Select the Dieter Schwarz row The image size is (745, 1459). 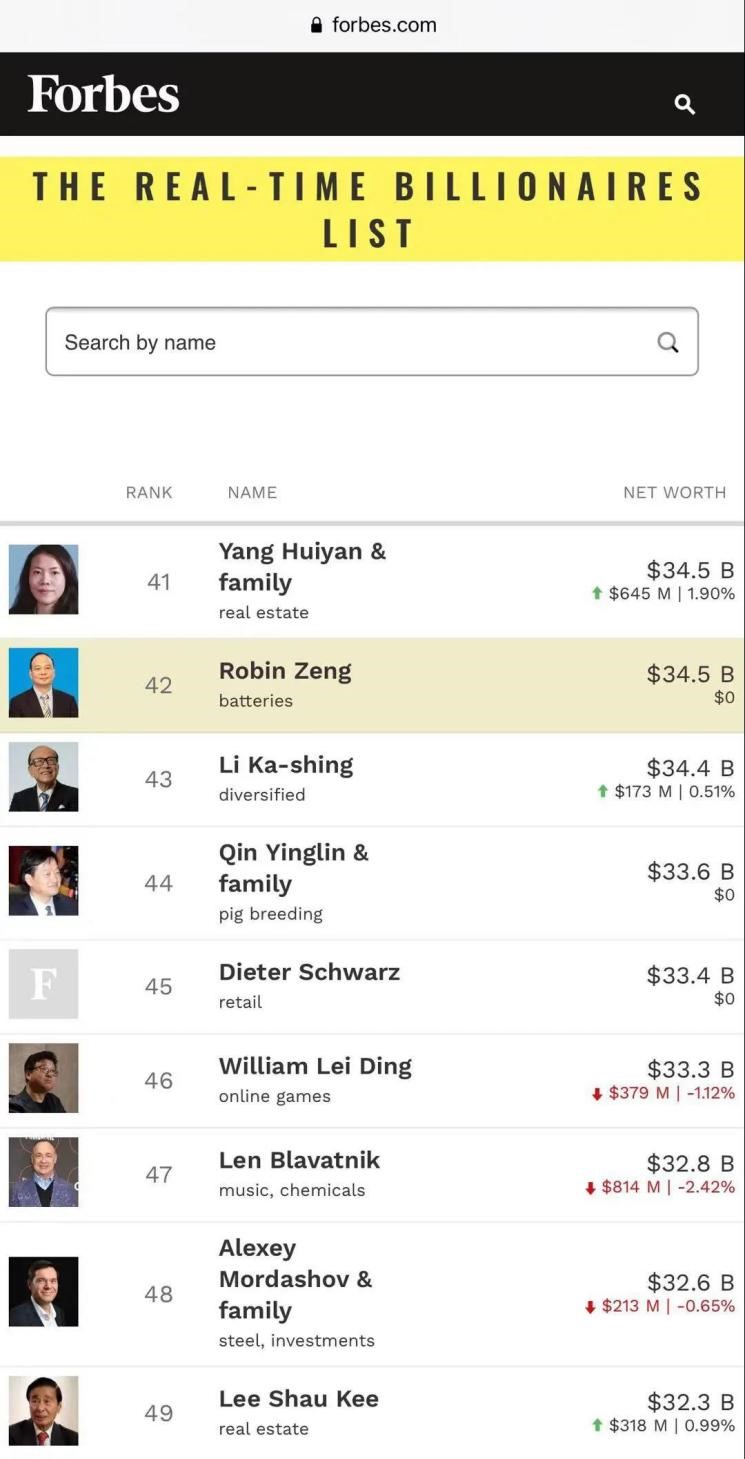coord(372,986)
